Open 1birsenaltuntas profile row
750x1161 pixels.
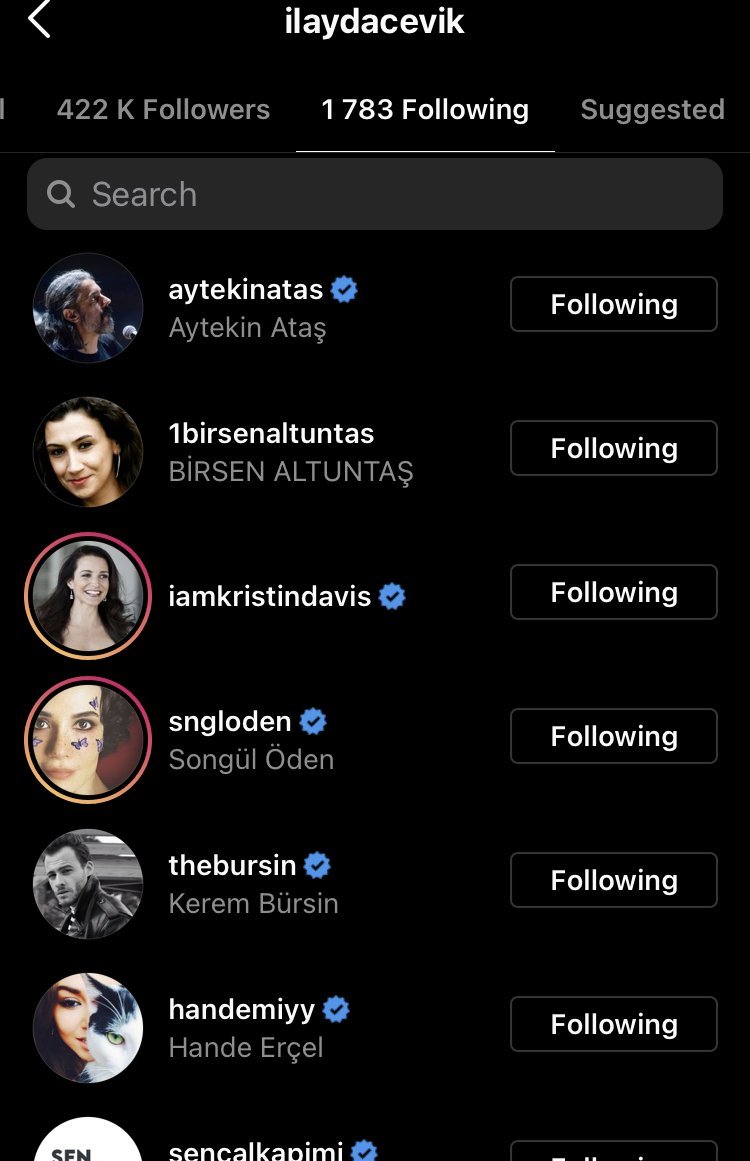tap(375, 452)
